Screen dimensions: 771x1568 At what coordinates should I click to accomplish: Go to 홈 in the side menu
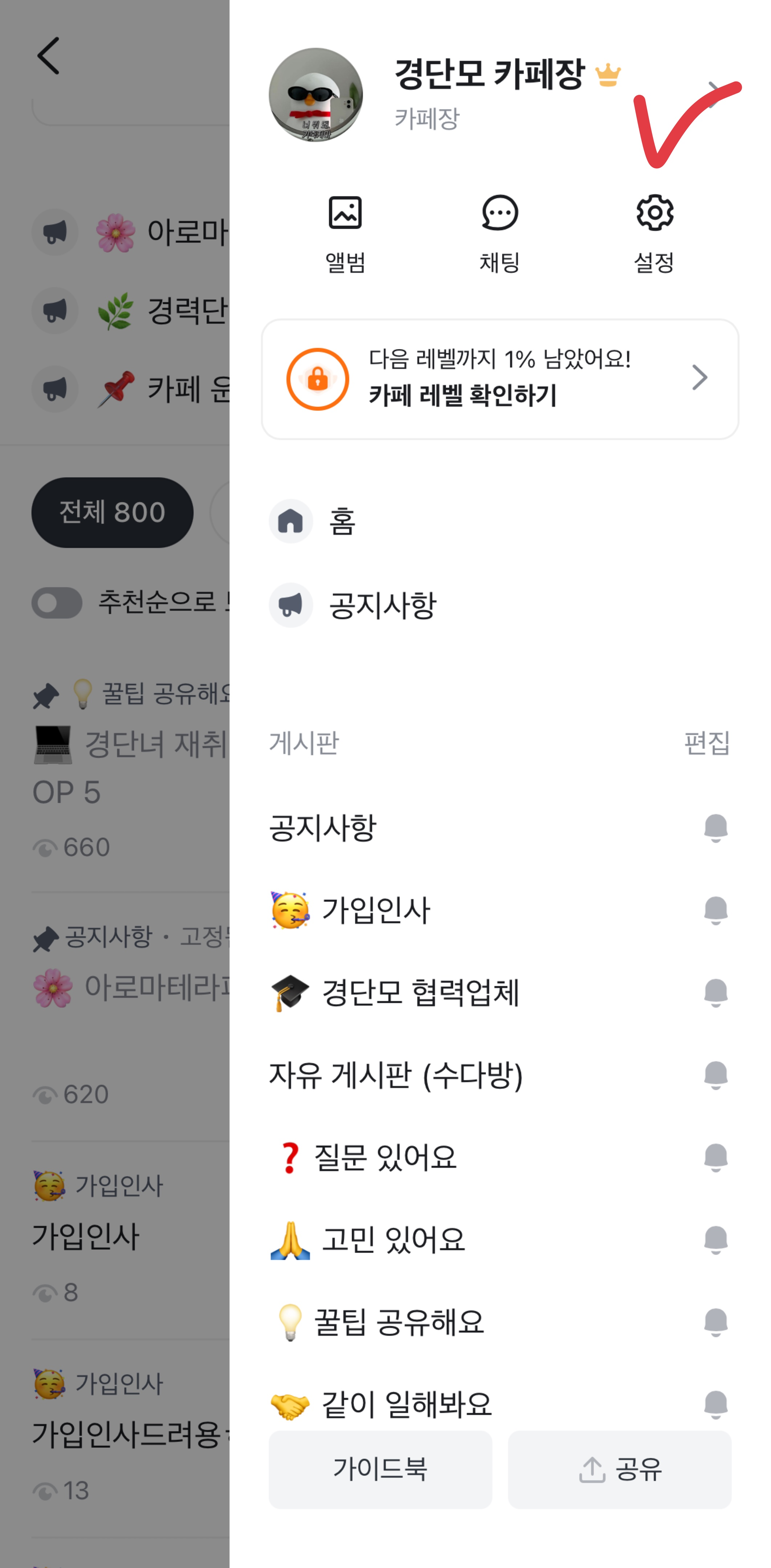click(342, 521)
